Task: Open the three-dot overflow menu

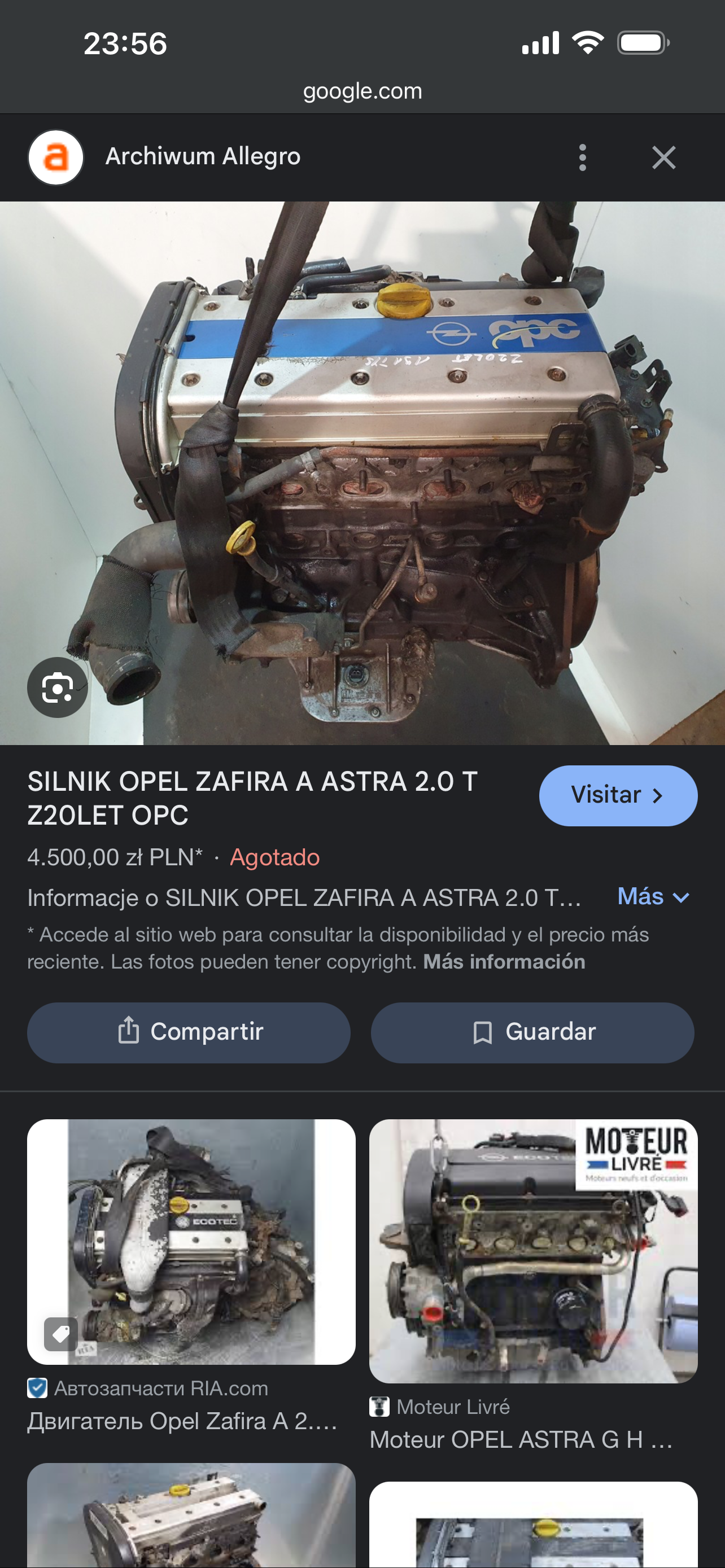Action: (x=583, y=157)
